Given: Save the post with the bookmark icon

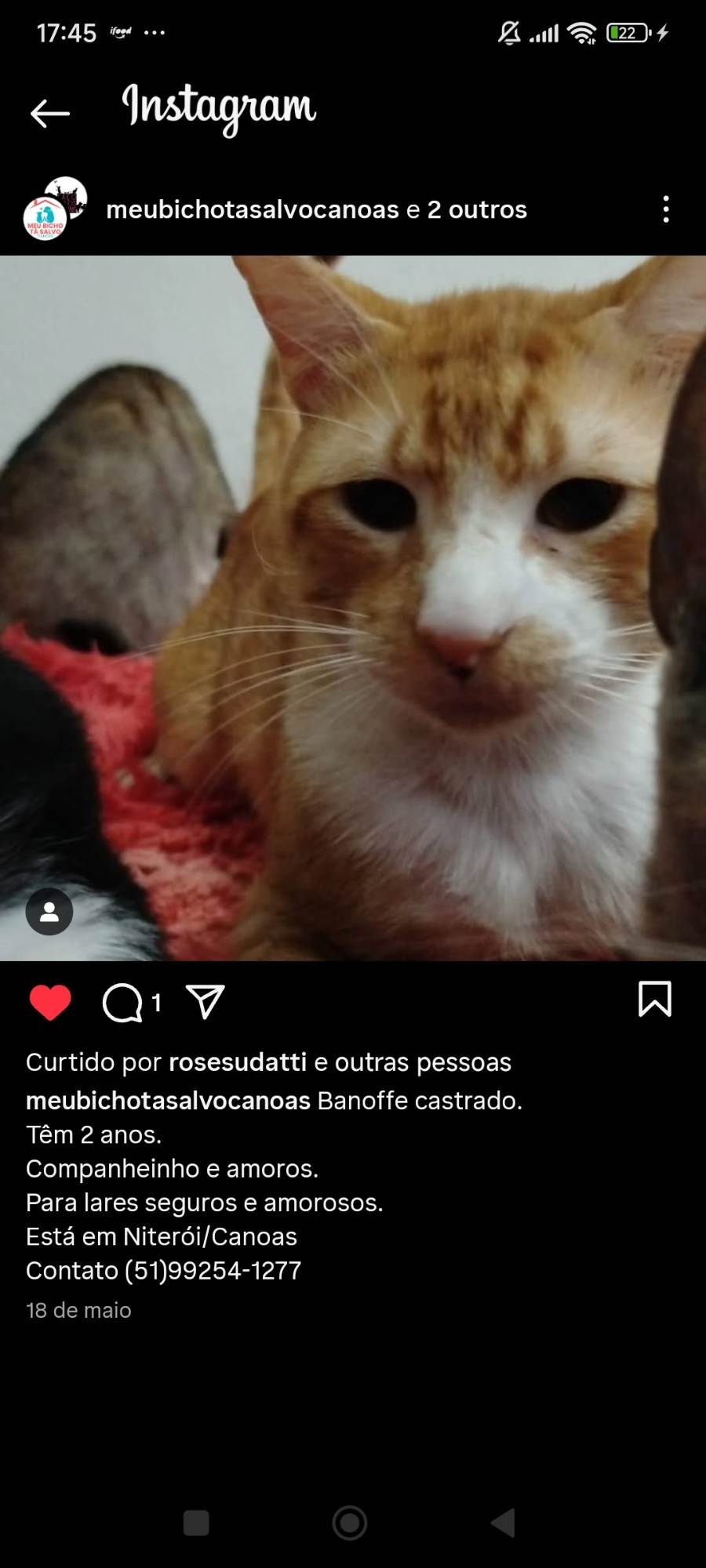Looking at the screenshot, I should pos(654,1000).
